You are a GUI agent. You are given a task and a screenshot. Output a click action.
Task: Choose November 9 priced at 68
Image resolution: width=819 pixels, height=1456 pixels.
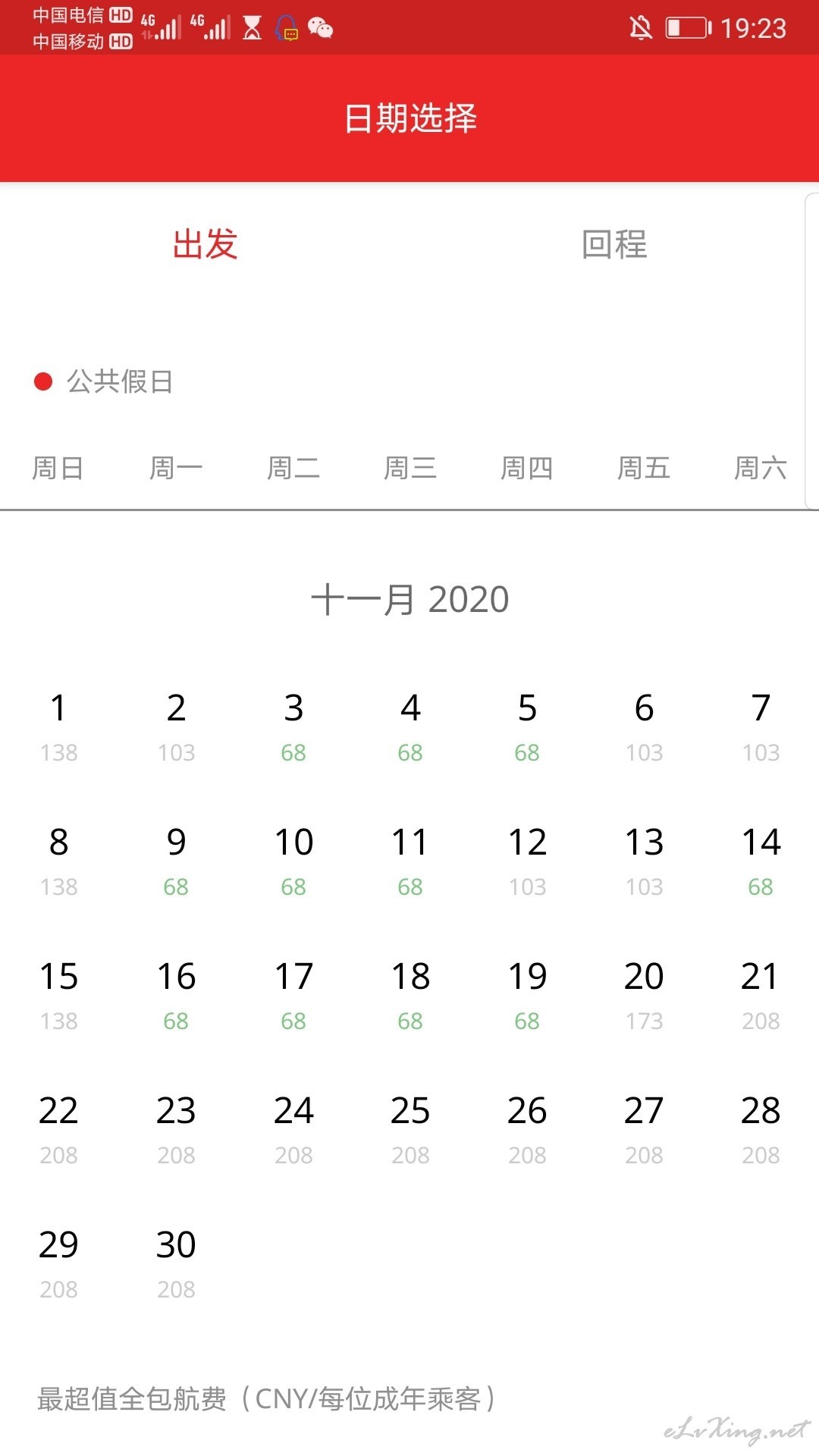tap(176, 861)
